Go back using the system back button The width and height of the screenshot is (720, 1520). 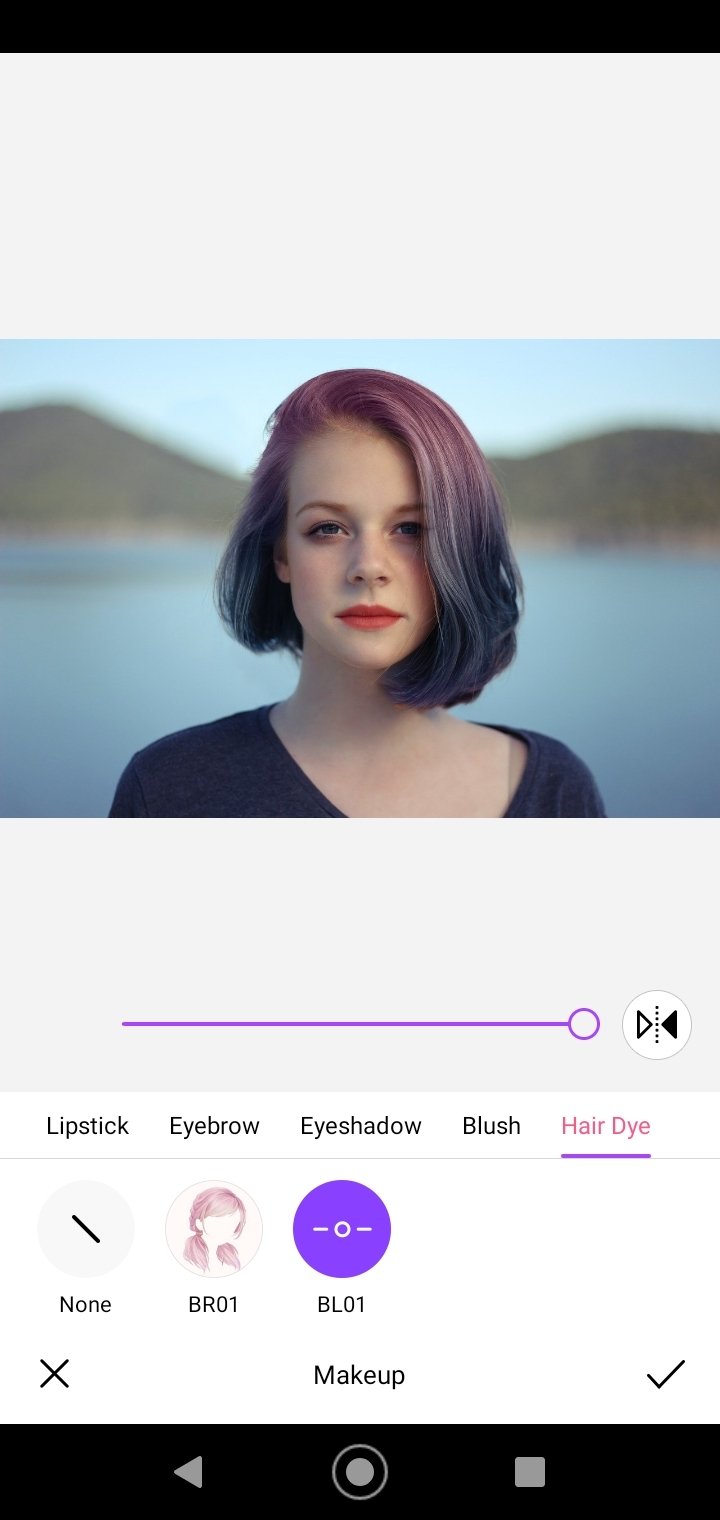[x=188, y=1472]
